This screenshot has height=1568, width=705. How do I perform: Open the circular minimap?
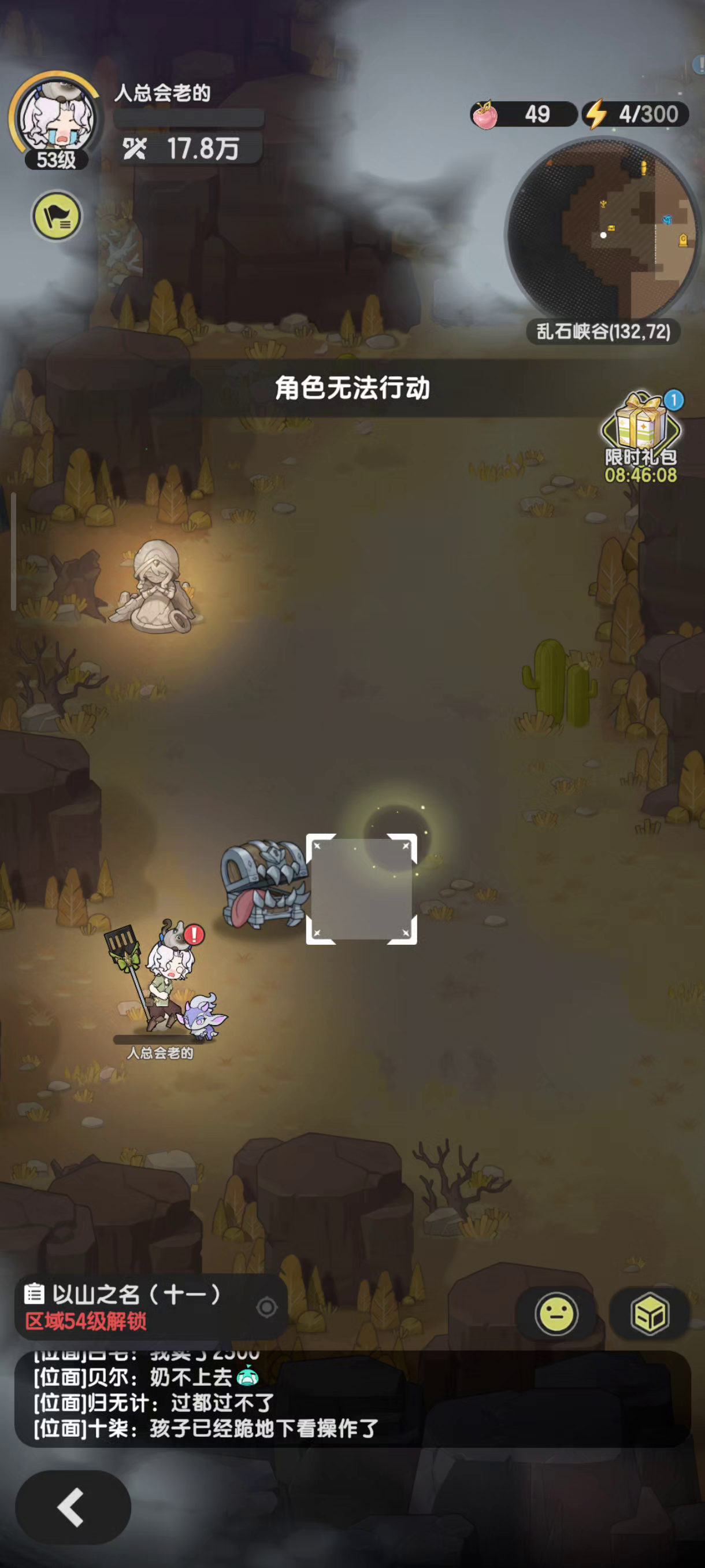[x=602, y=232]
